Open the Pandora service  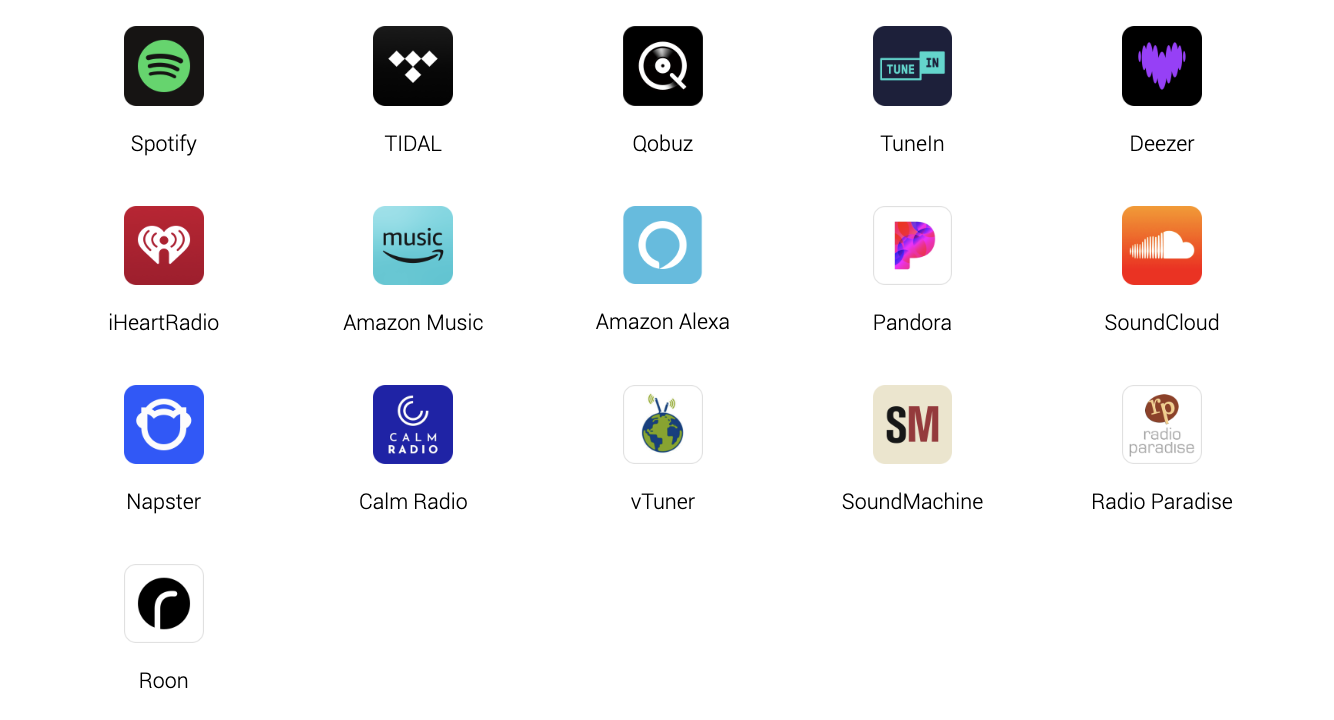(912, 245)
